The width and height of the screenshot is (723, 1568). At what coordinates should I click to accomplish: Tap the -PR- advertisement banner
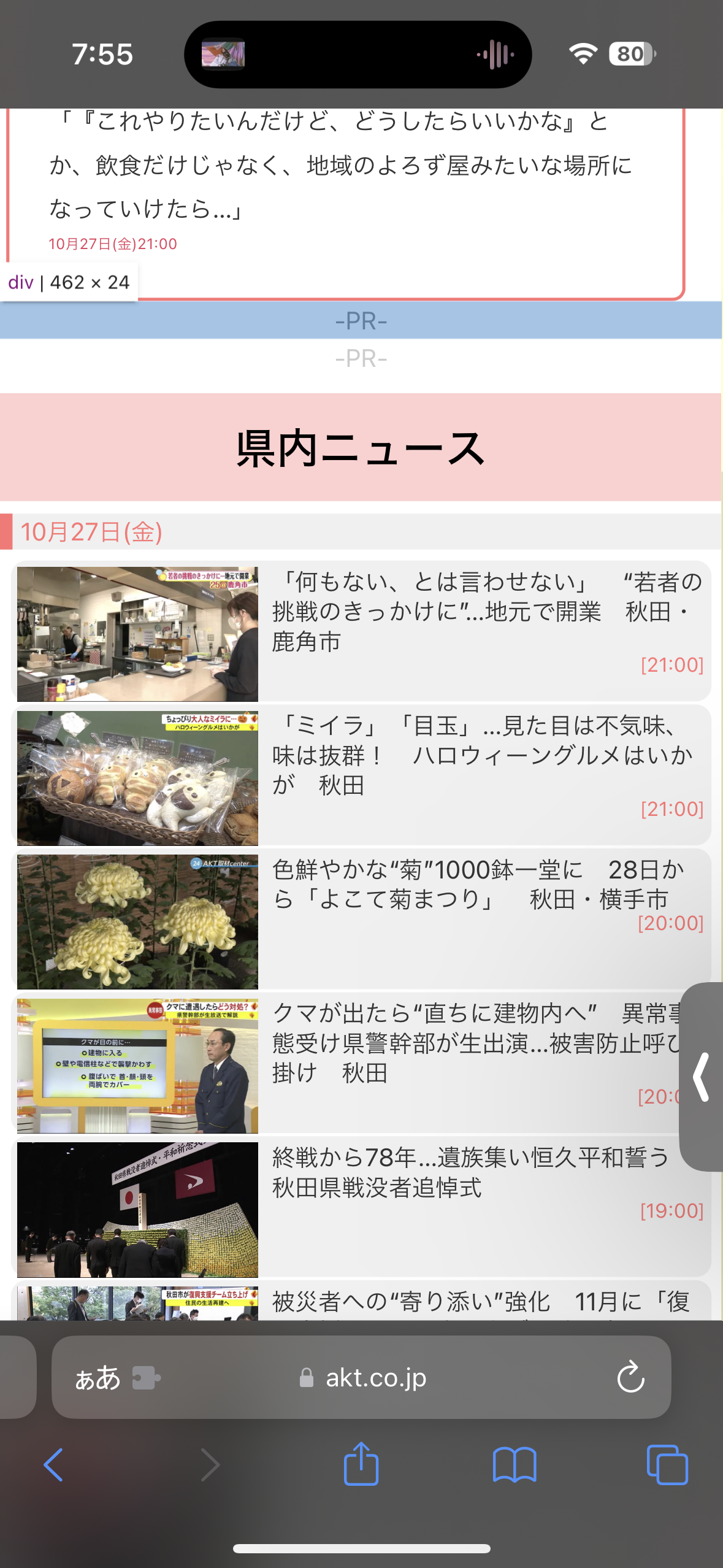pyautogui.click(x=361, y=320)
